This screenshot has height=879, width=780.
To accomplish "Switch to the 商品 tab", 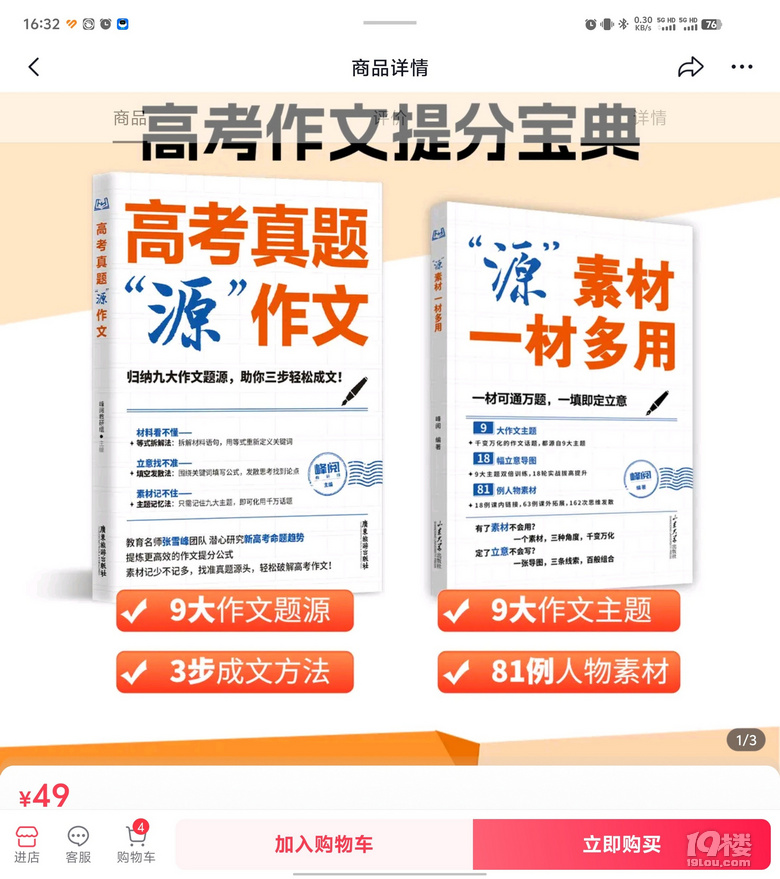I will [130, 118].
